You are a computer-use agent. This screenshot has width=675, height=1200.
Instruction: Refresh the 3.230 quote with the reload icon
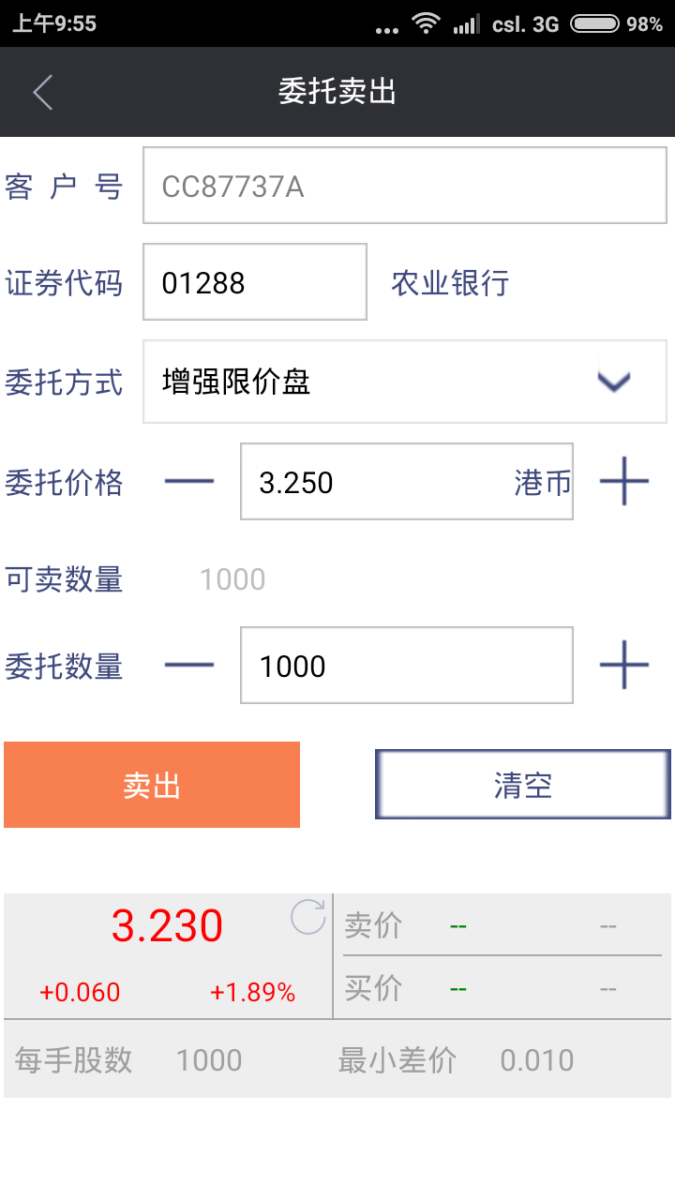308,917
